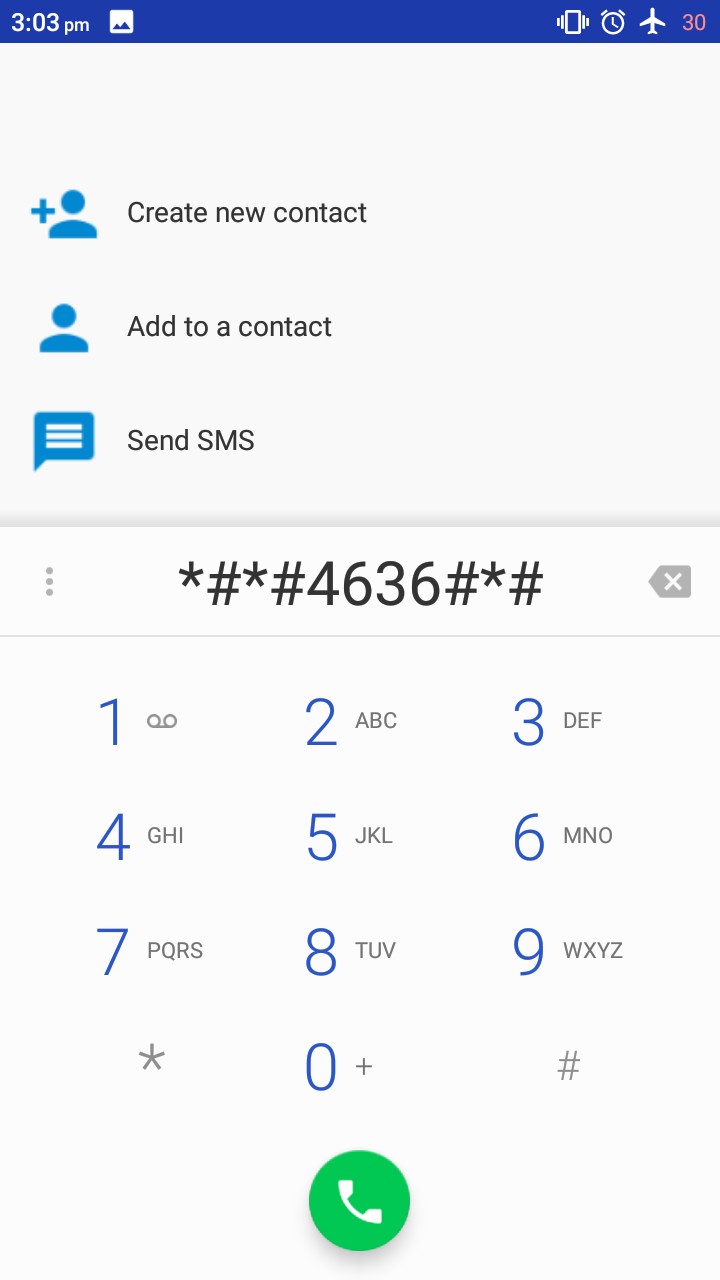
Task: Call the dialed number
Action: (359, 1201)
